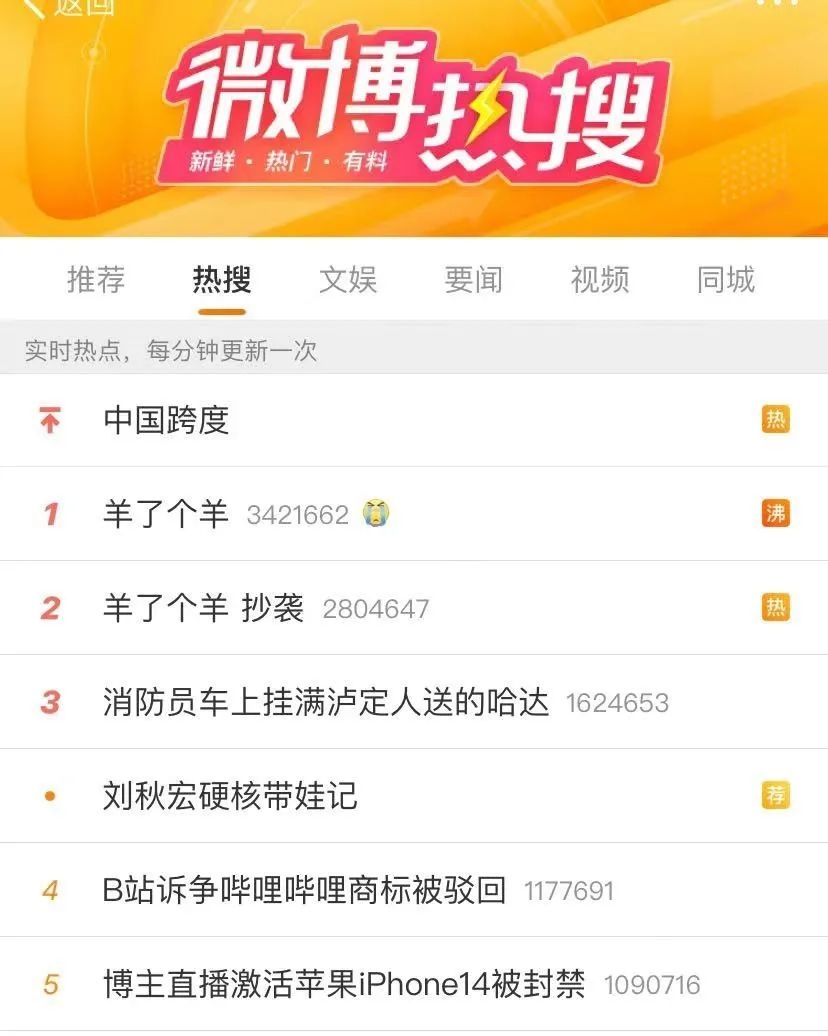Open the pinned topic 中国跨度
828x1036 pixels.
166,420
